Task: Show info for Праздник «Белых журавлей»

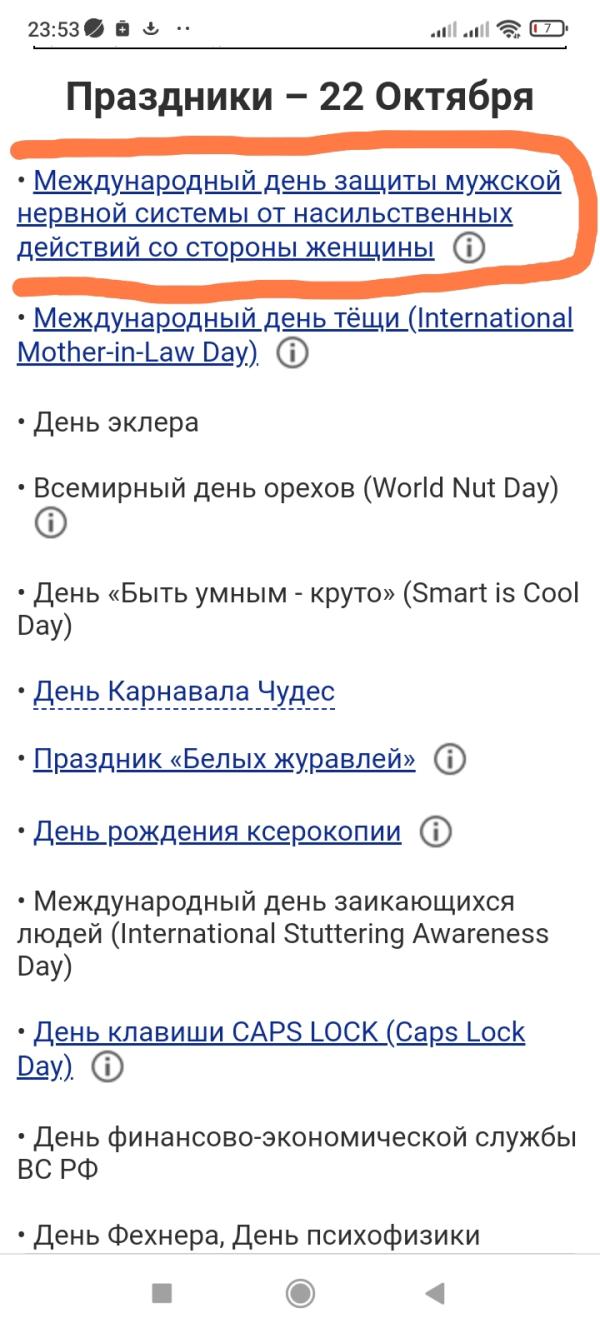Action: (450, 760)
